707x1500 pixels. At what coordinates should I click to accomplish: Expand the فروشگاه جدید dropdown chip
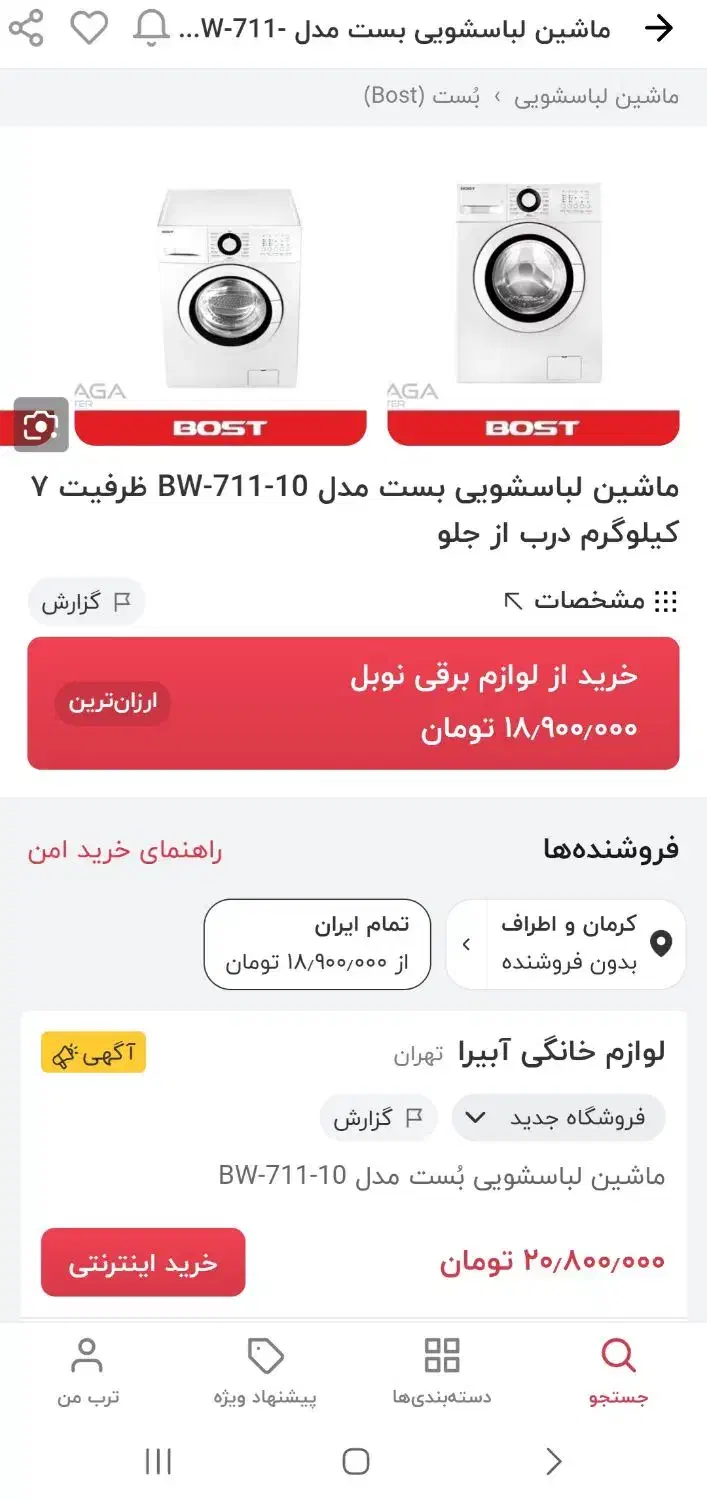[x=558, y=1117]
